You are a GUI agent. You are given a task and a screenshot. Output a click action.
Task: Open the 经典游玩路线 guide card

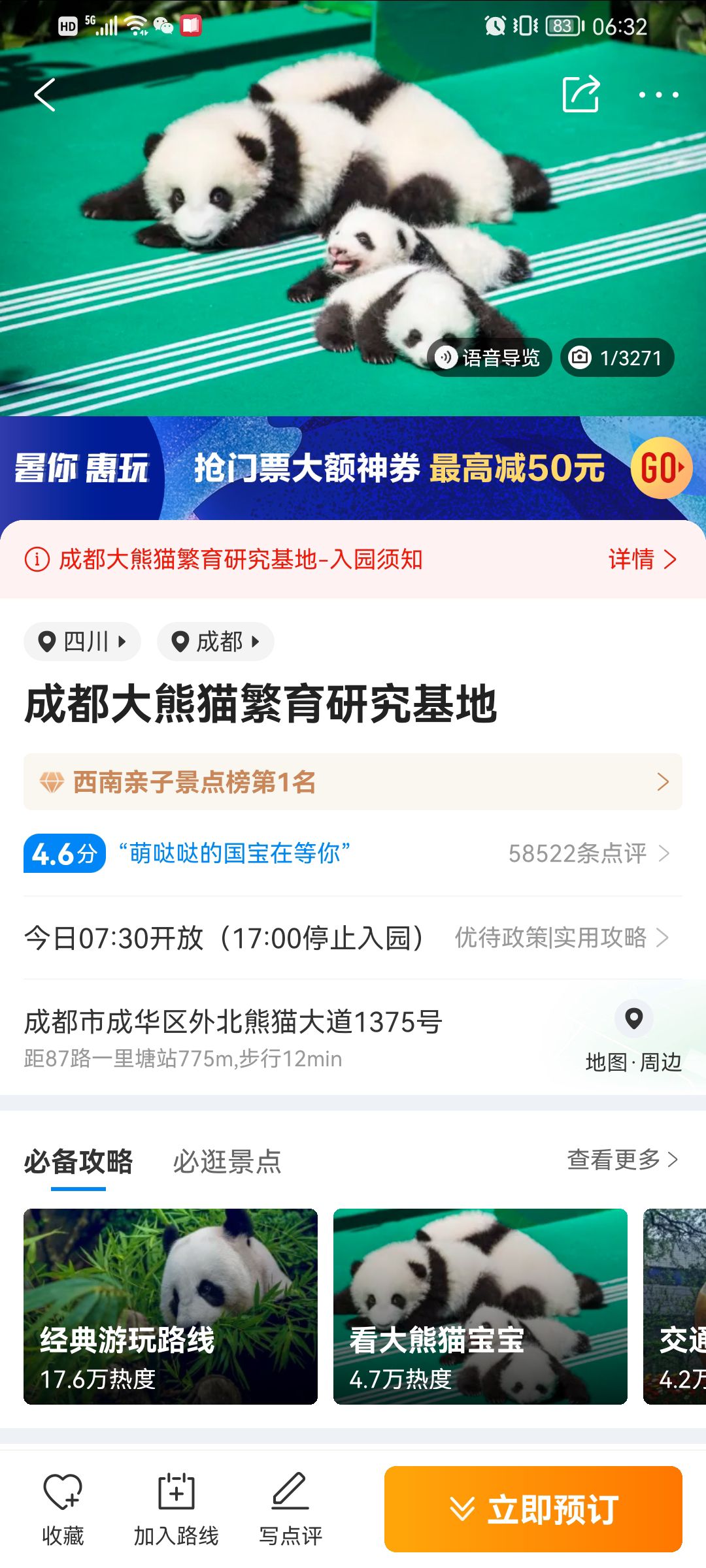point(171,1307)
